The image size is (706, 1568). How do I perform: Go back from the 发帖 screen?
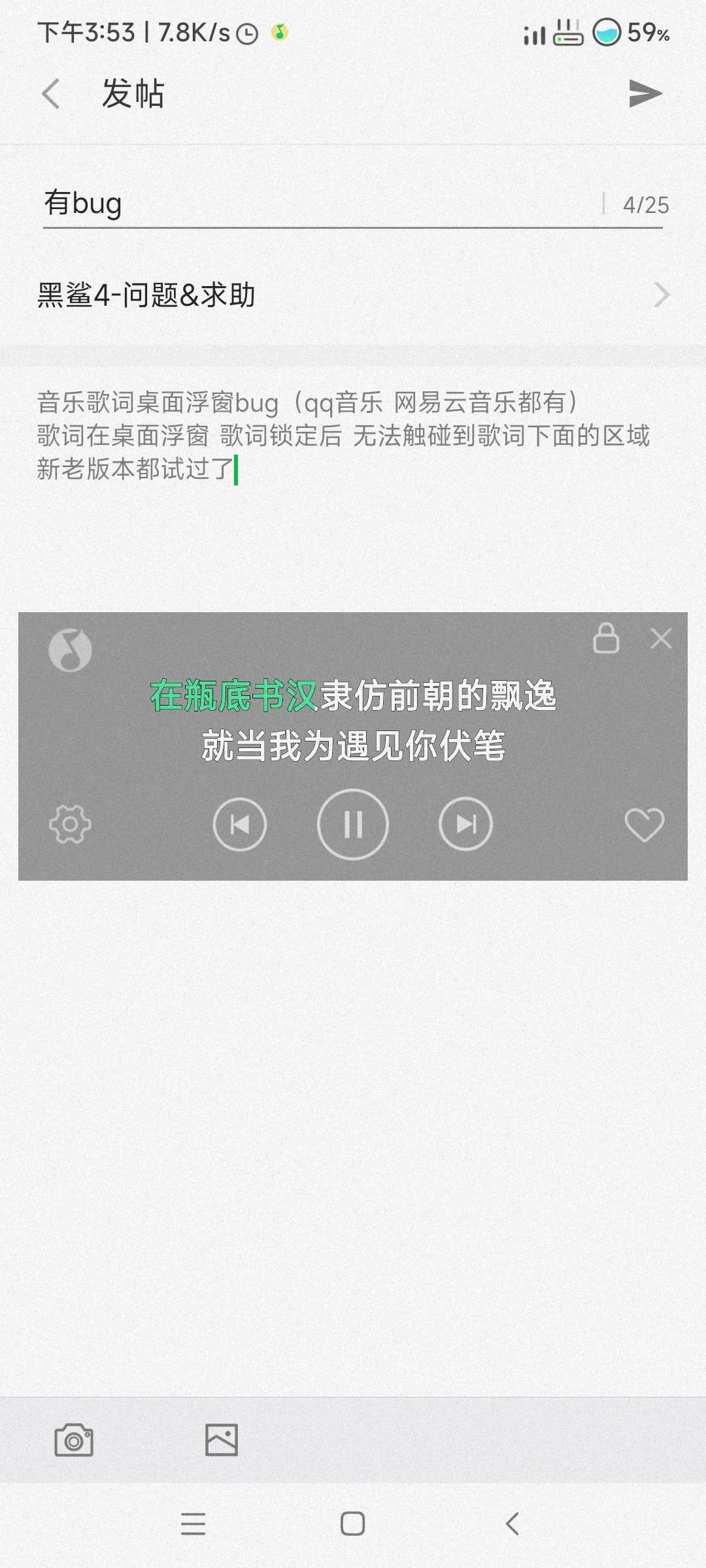(51, 93)
